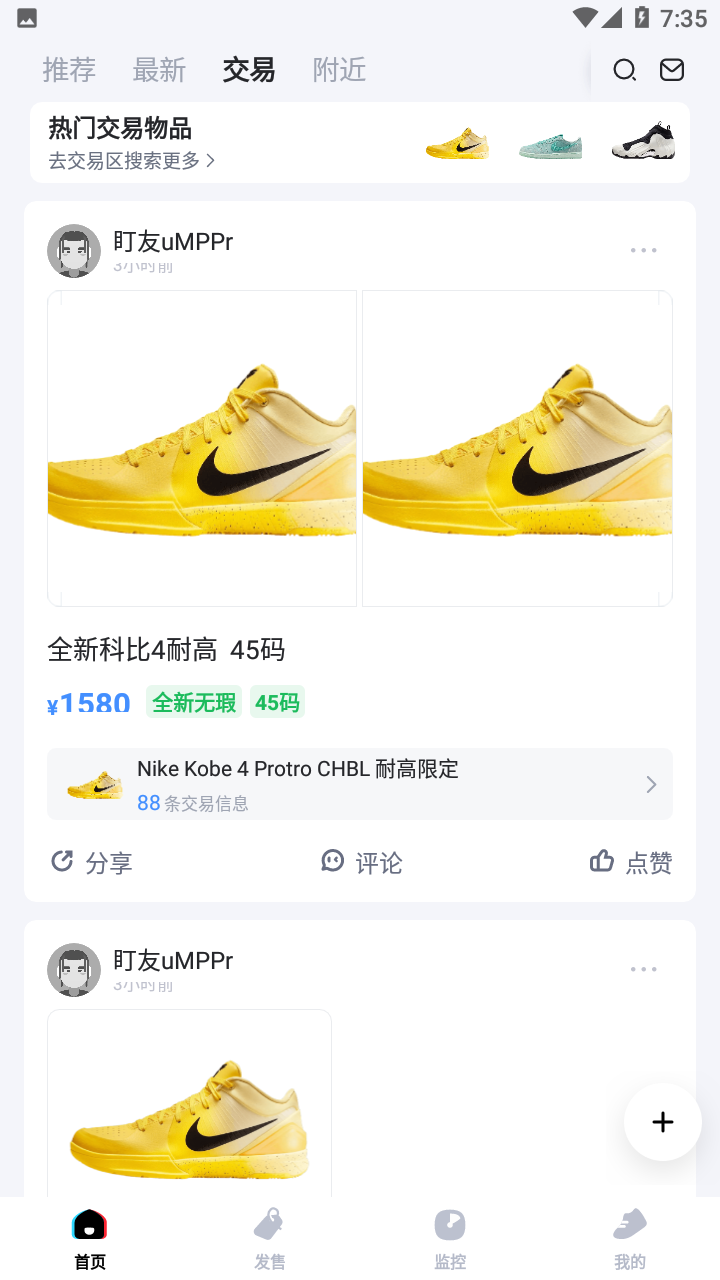
Task: Go to the 发售 tab
Action: click(x=269, y=1237)
